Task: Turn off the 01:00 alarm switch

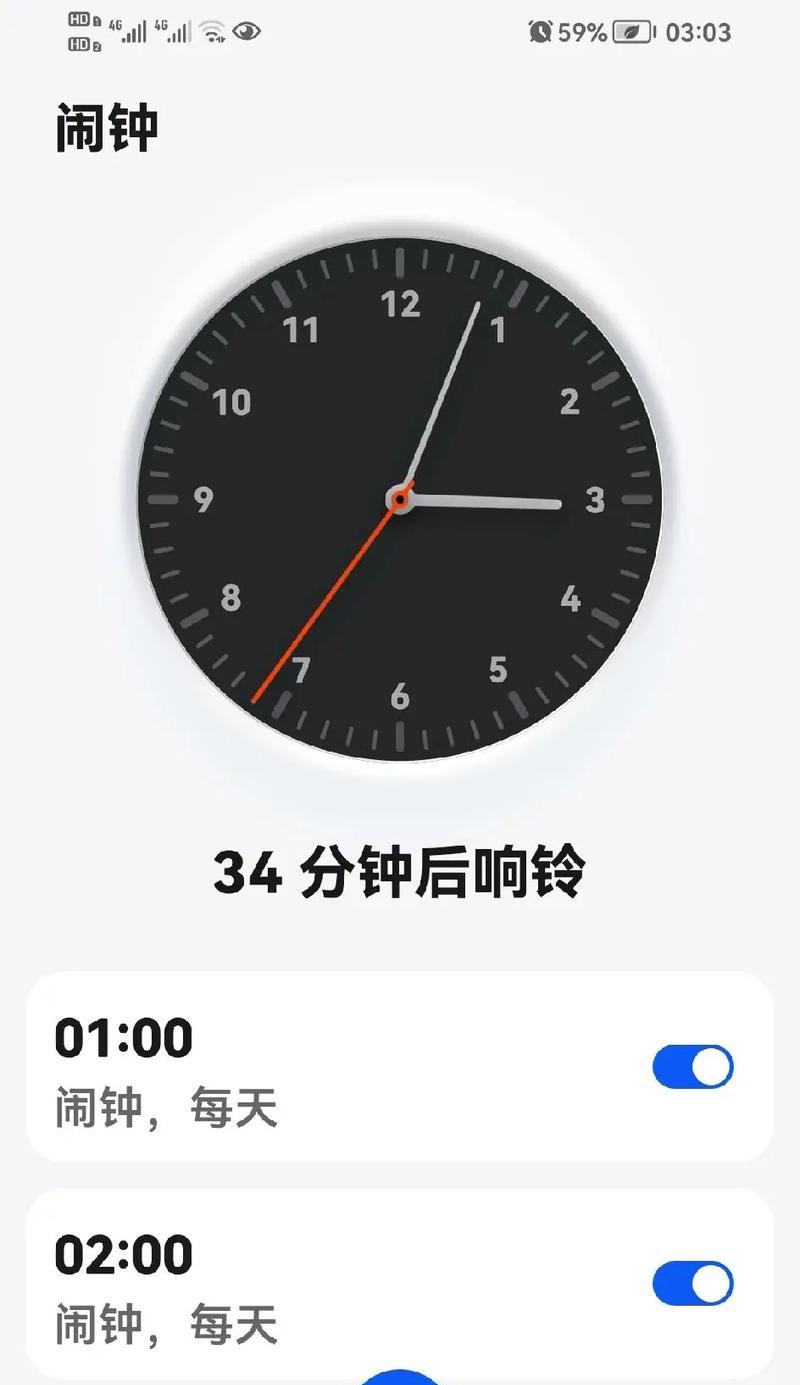Action: (692, 1067)
